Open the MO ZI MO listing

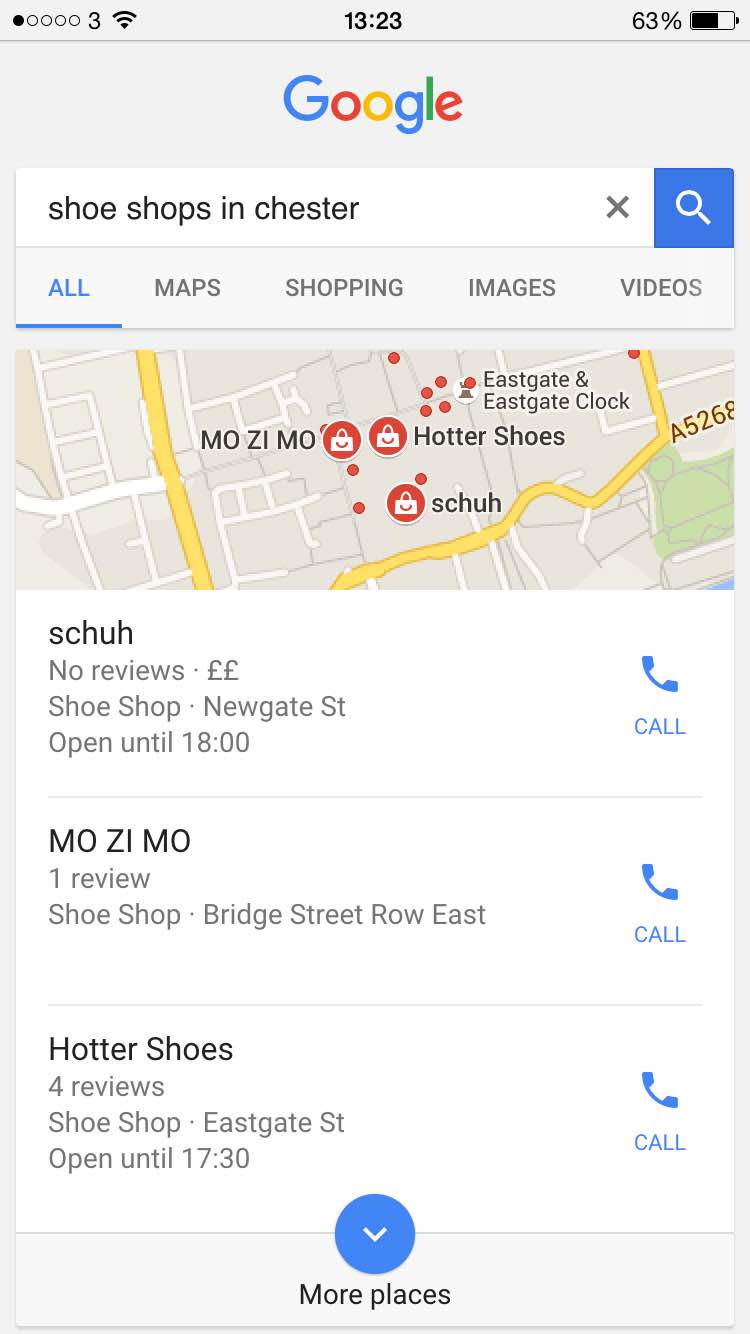click(320, 901)
